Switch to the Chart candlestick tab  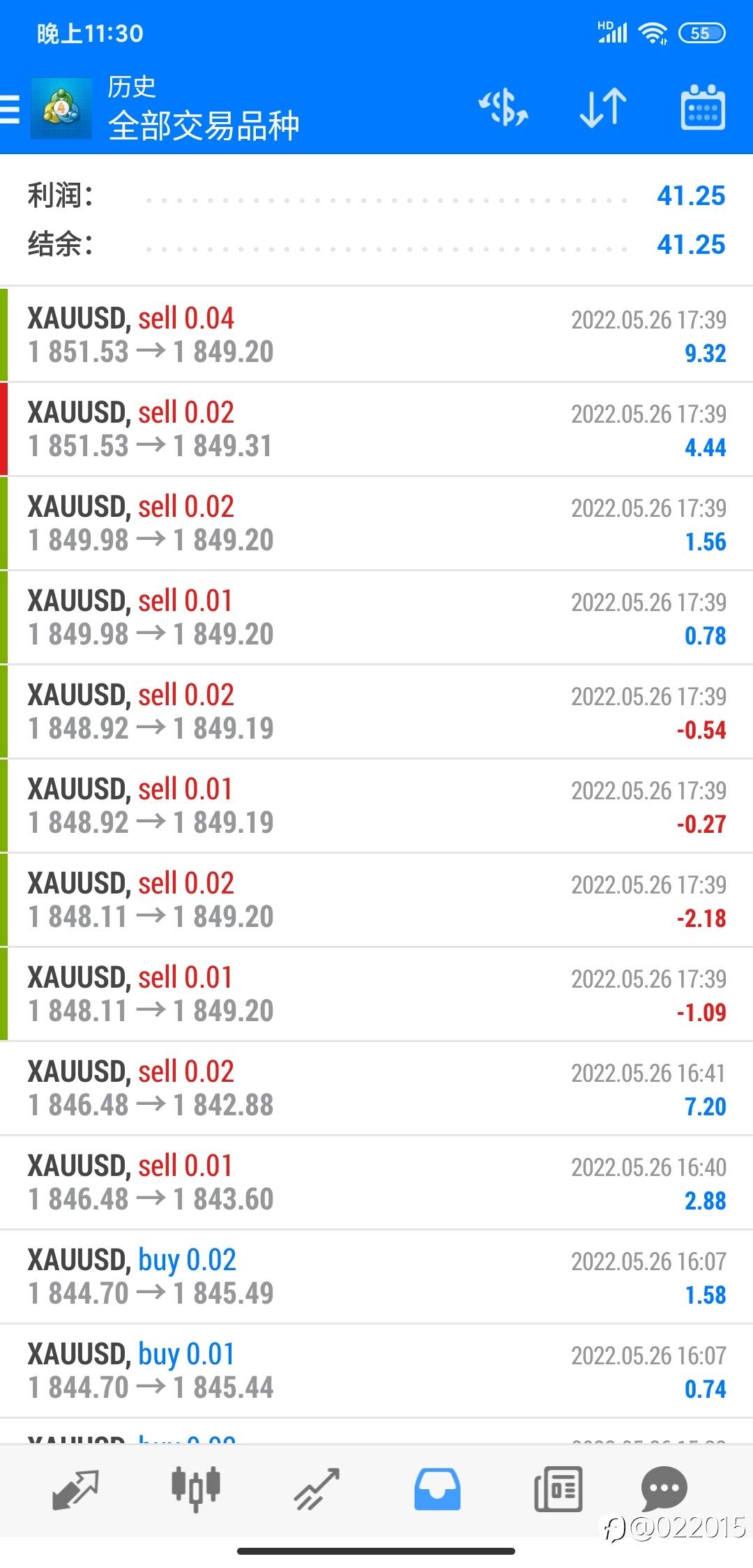(196, 1489)
